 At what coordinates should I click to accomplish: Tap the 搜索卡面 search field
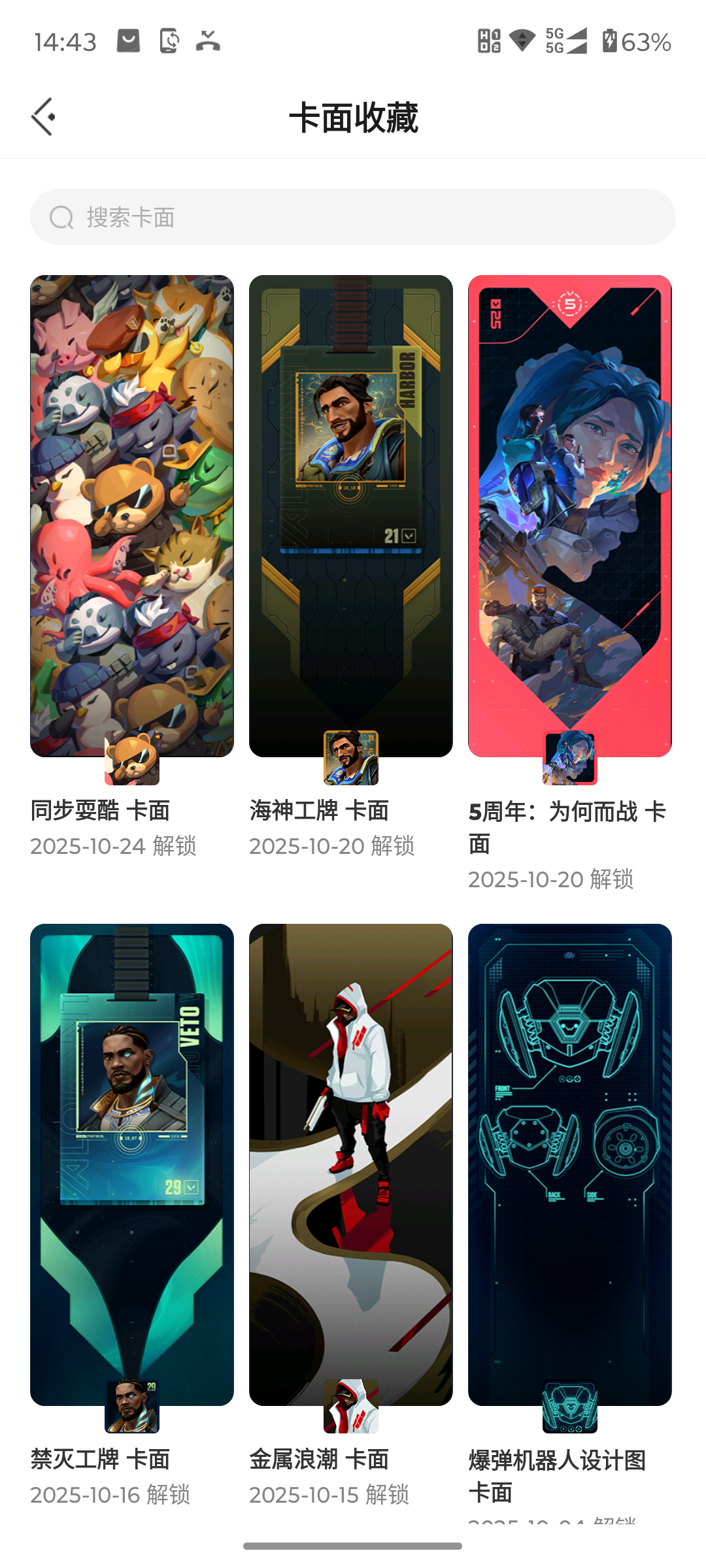[x=353, y=218]
